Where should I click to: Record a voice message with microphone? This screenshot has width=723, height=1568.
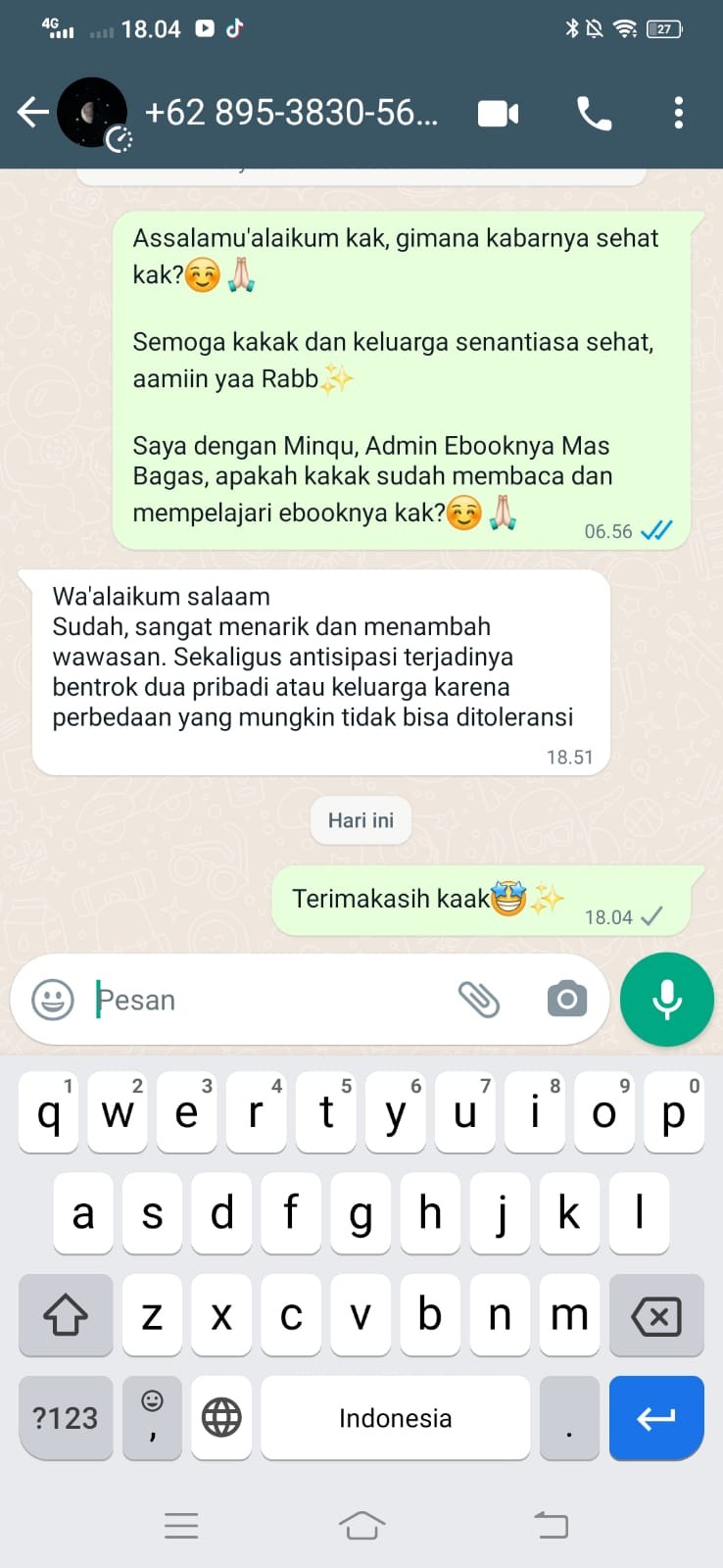666,1000
